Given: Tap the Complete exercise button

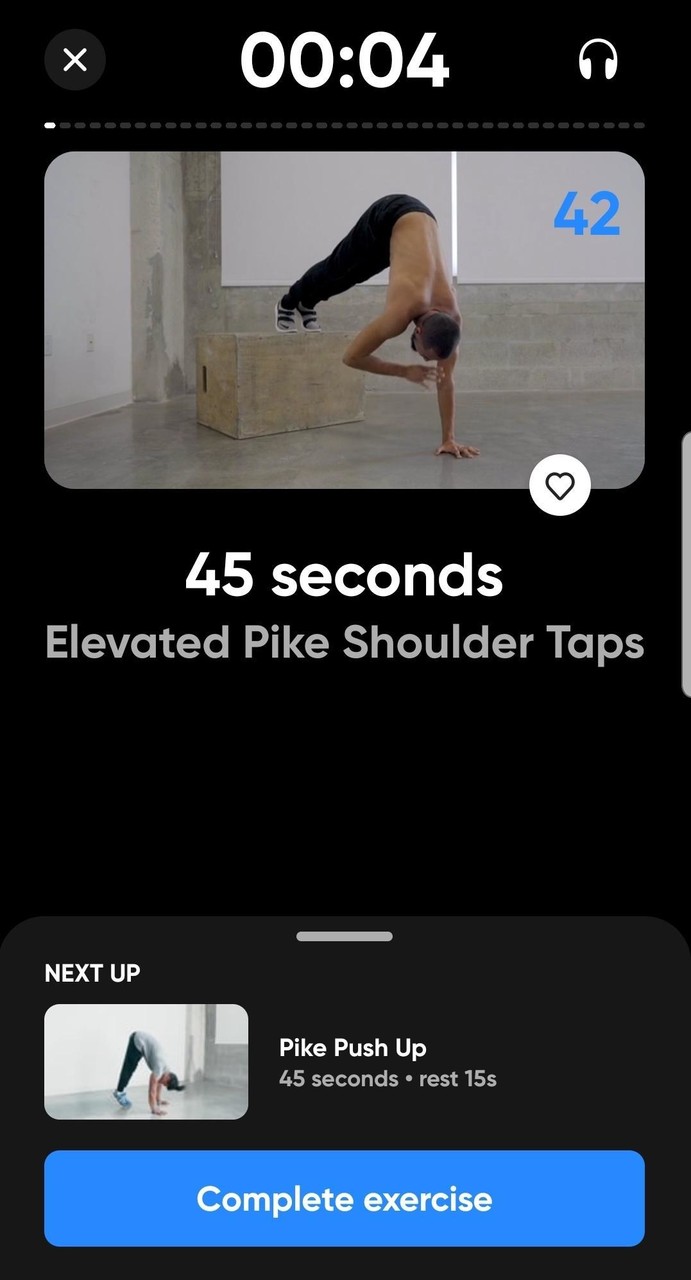Looking at the screenshot, I should click(344, 1198).
